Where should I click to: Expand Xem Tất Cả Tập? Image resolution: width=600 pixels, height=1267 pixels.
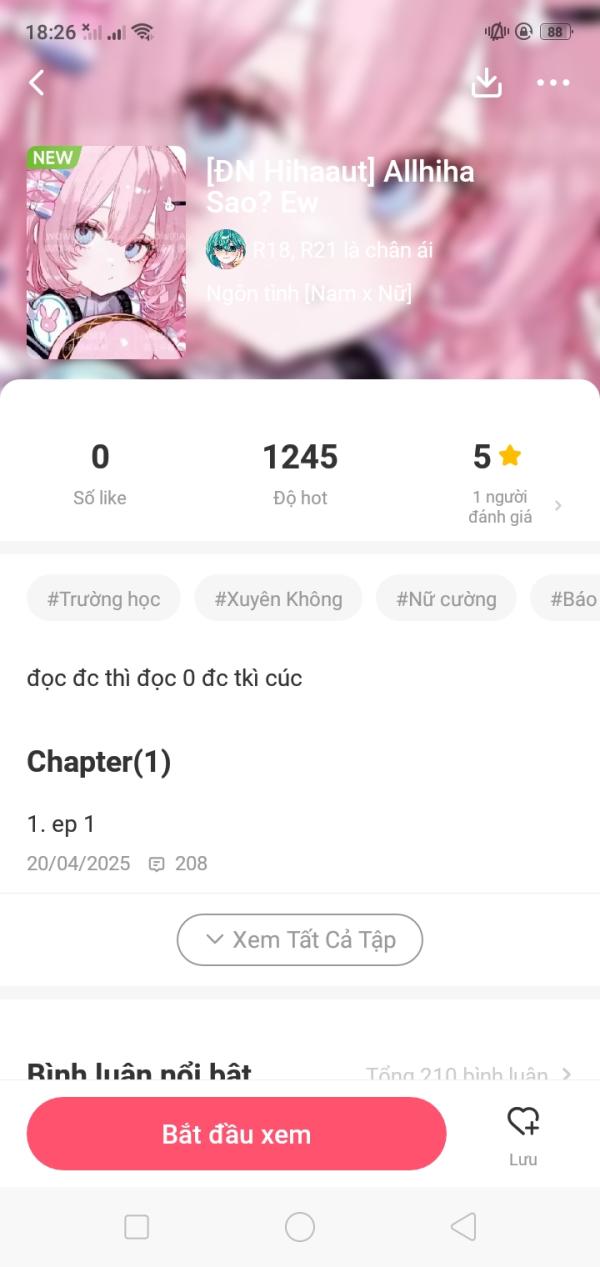[x=300, y=939]
